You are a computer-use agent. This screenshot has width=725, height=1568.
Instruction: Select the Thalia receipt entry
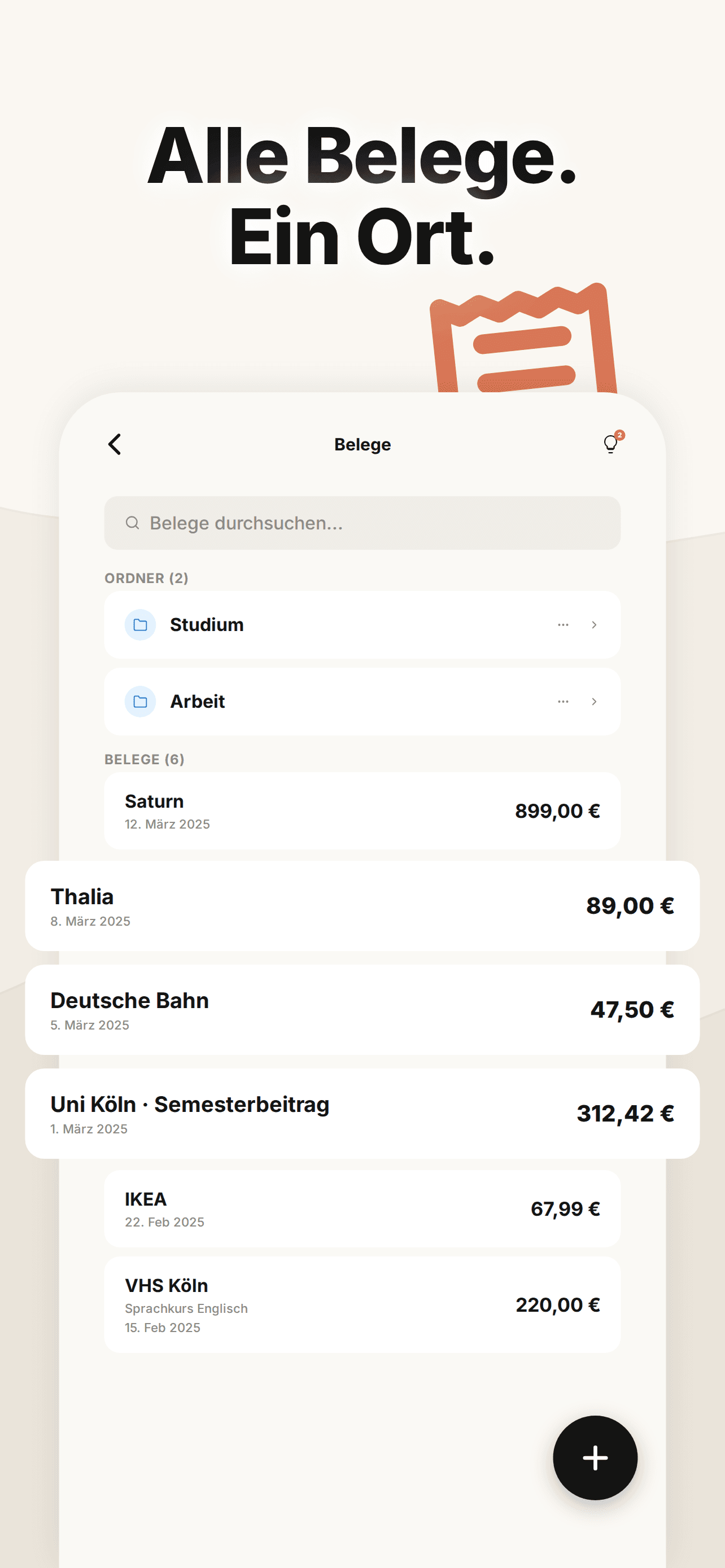click(x=362, y=906)
